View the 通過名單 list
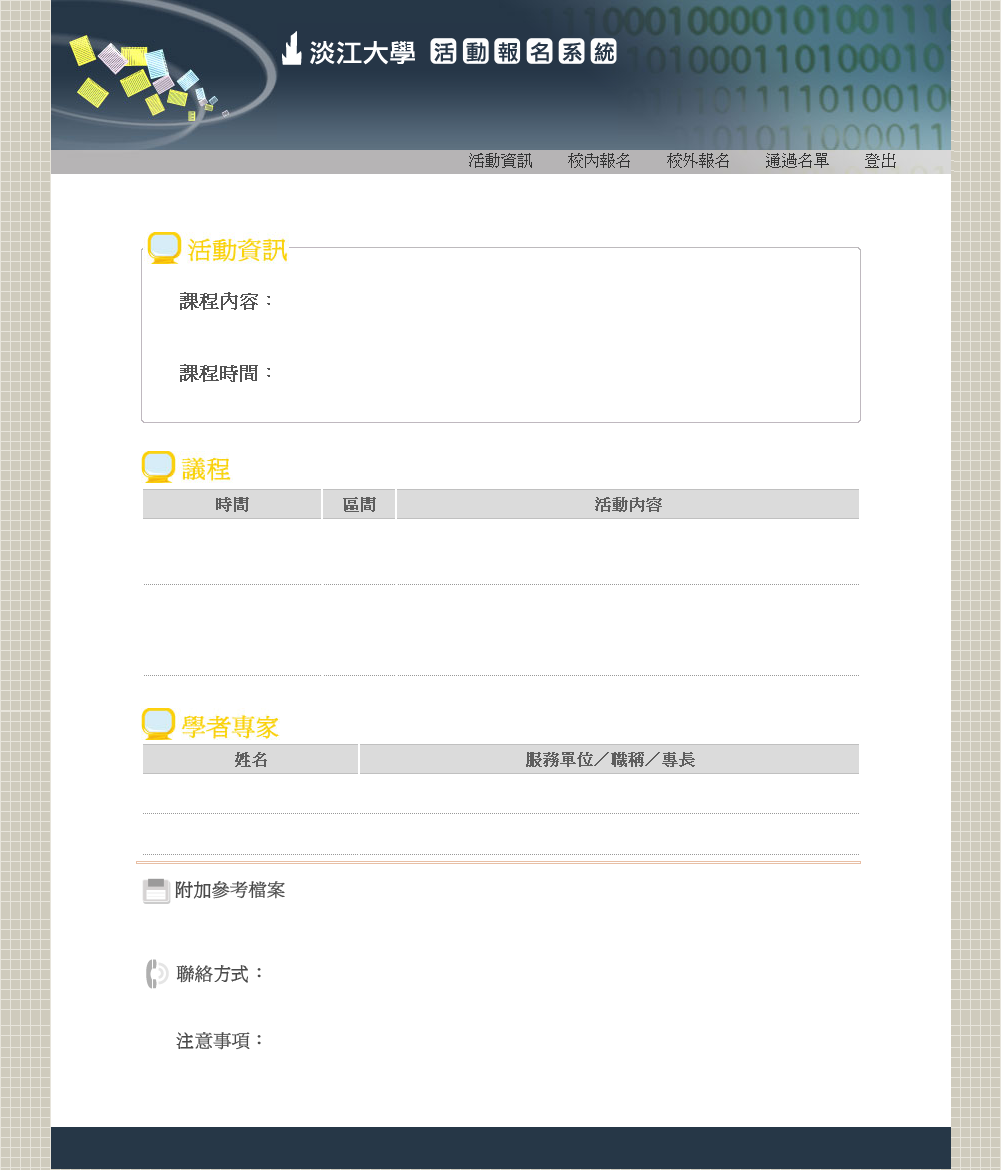 (797, 161)
